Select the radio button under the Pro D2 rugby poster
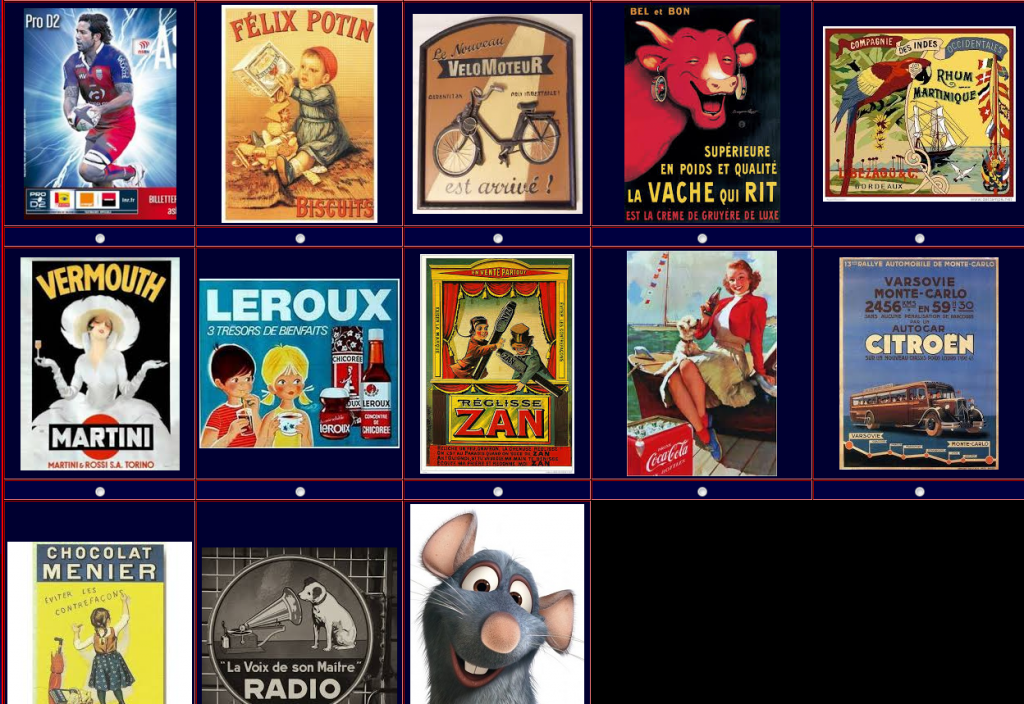This screenshot has height=704, width=1024. pyautogui.click(x=100, y=238)
